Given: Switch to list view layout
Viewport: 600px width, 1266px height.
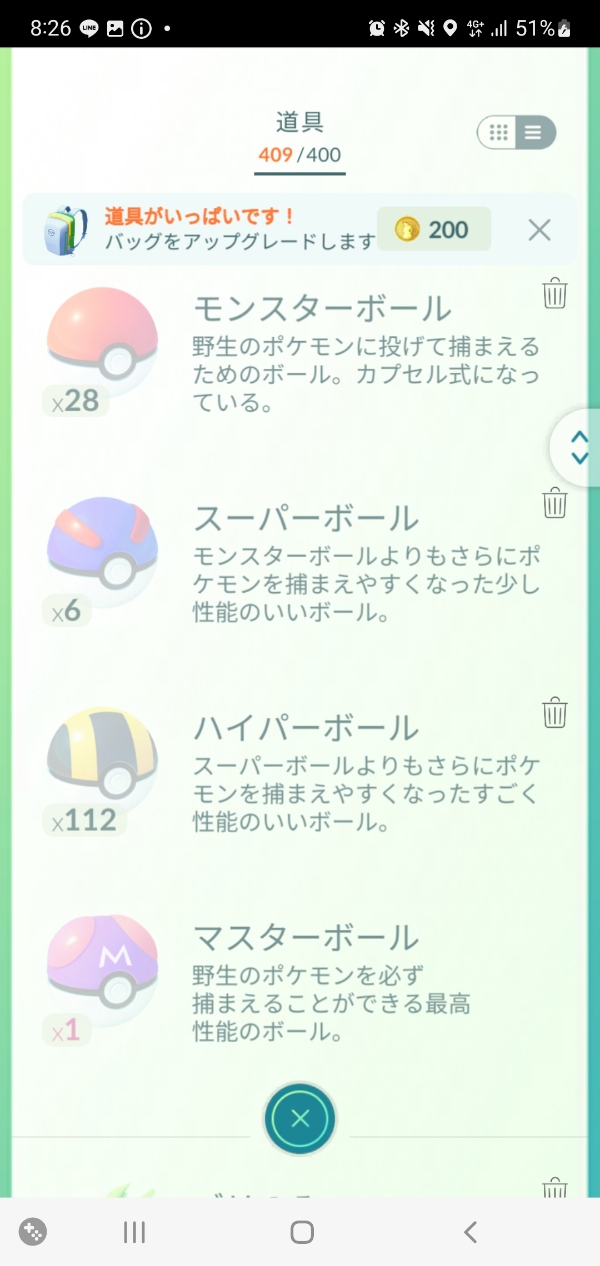Looking at the screenshot, I should click(534, 132).
